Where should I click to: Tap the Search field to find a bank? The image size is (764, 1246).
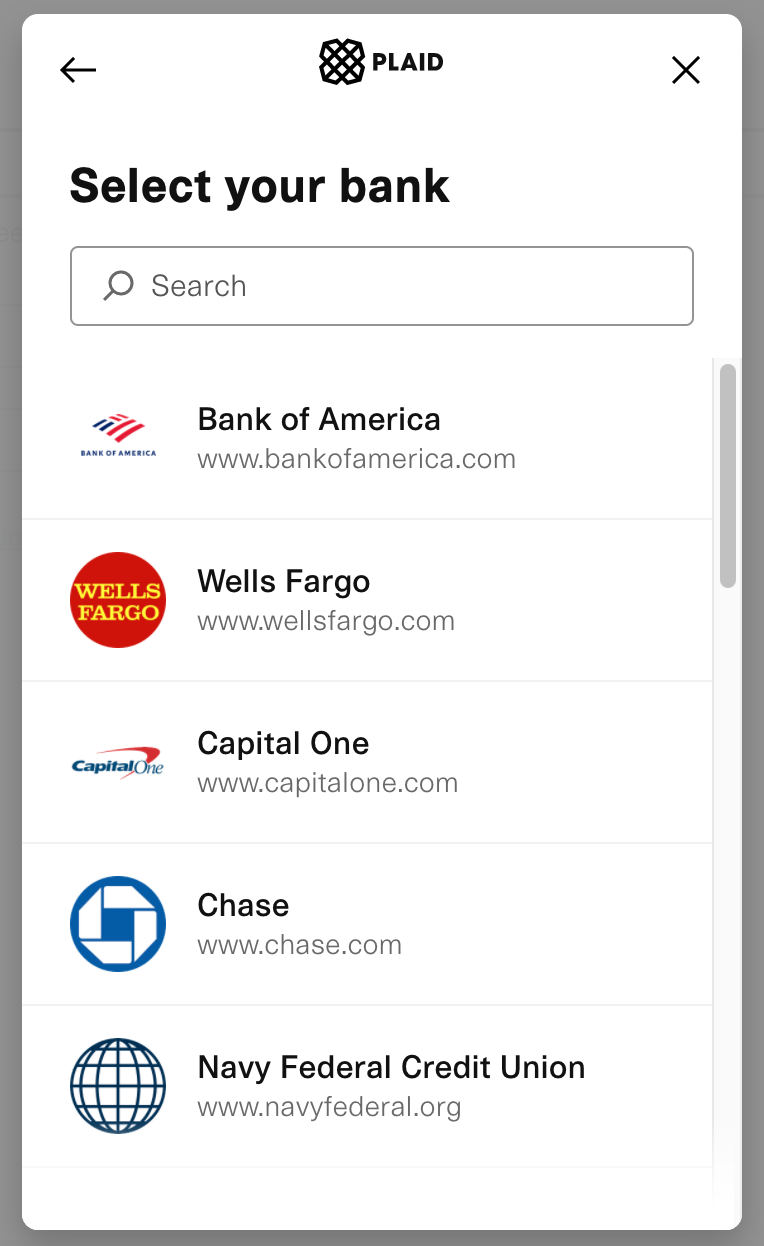coord(382,286)
